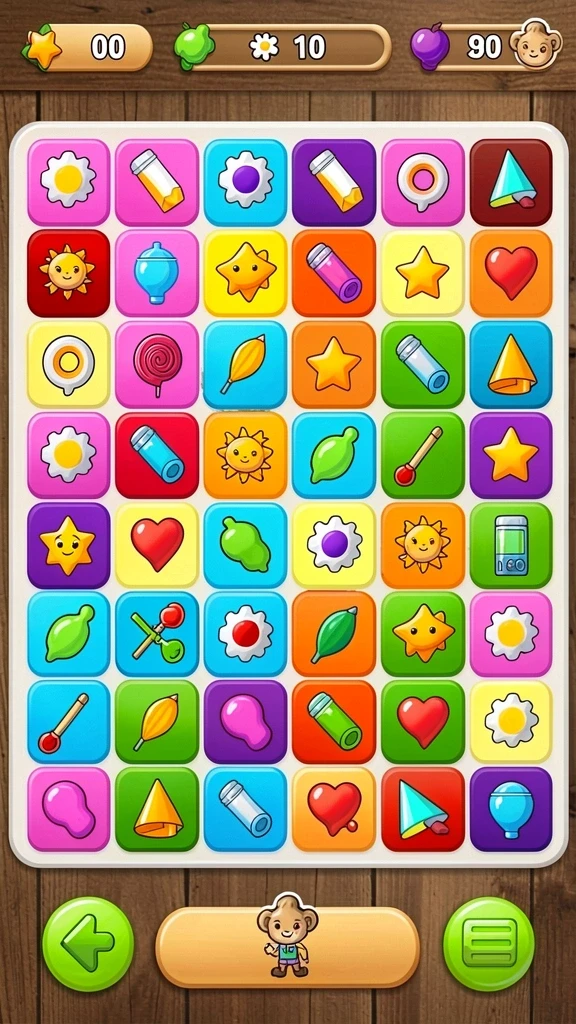
Task: Select the purple-centered flower on yellow tile
Action: [334, 545]
